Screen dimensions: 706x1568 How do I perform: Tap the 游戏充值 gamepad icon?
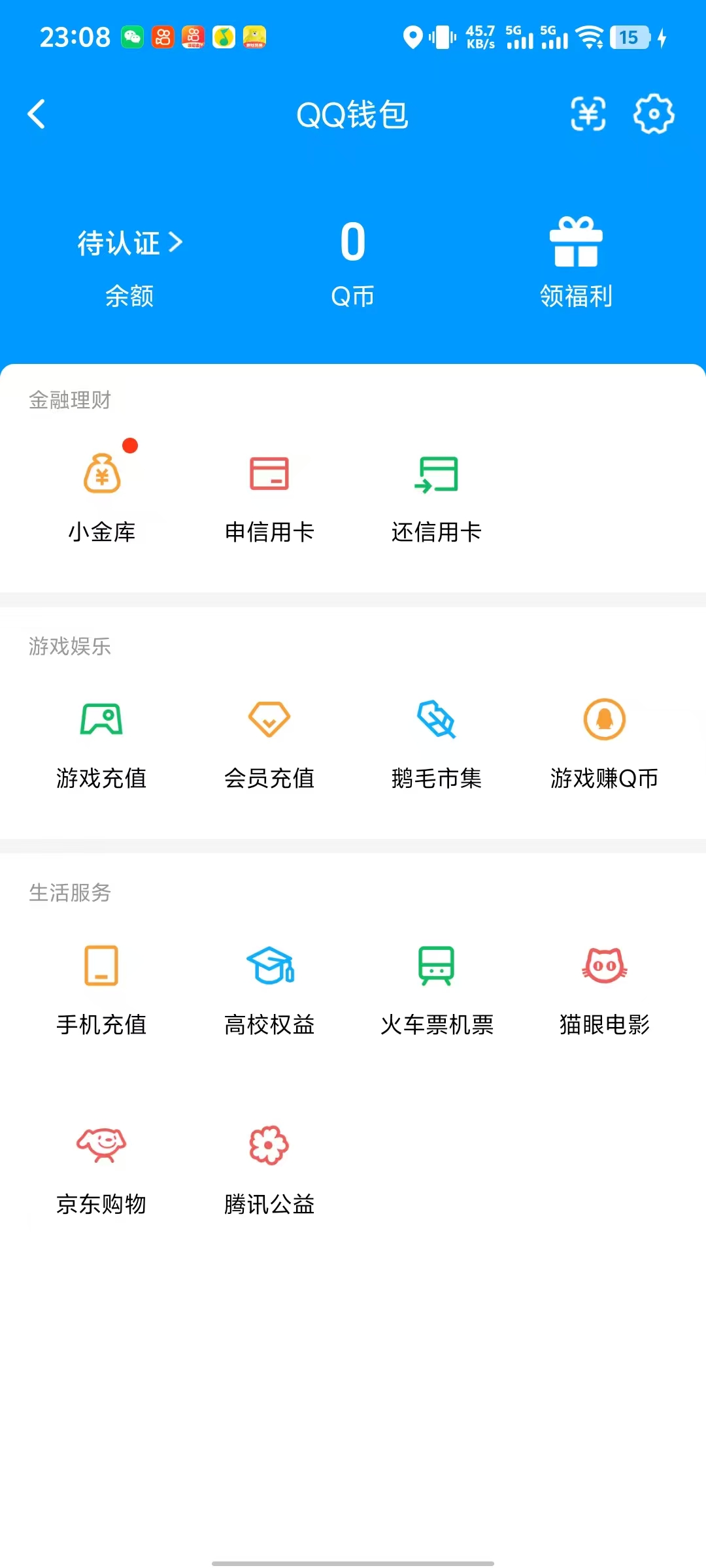101,720
